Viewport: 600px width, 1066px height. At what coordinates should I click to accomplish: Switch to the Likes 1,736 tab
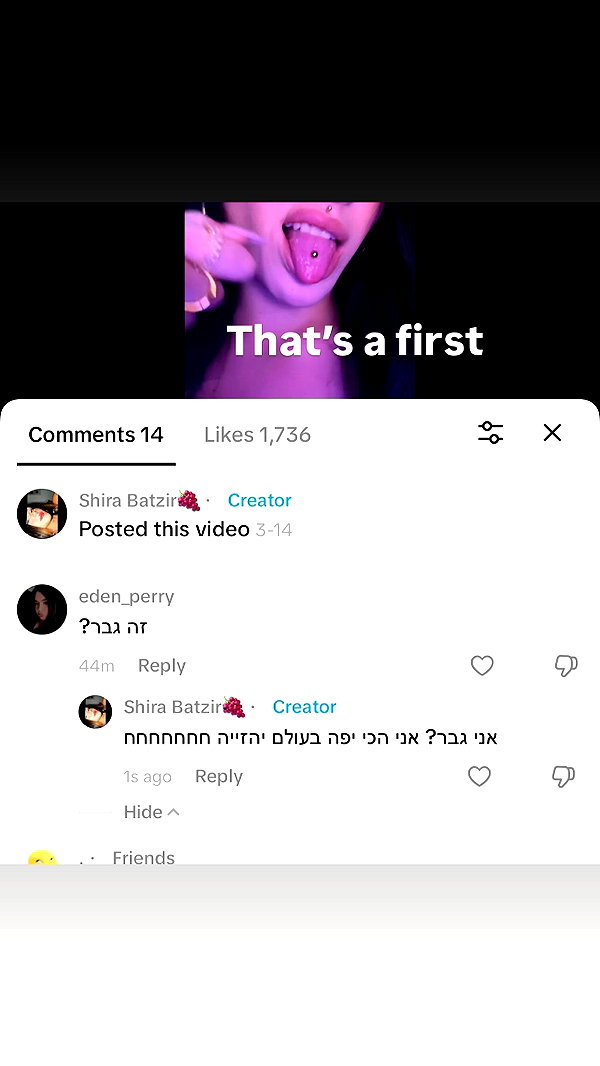coord(258,434)
